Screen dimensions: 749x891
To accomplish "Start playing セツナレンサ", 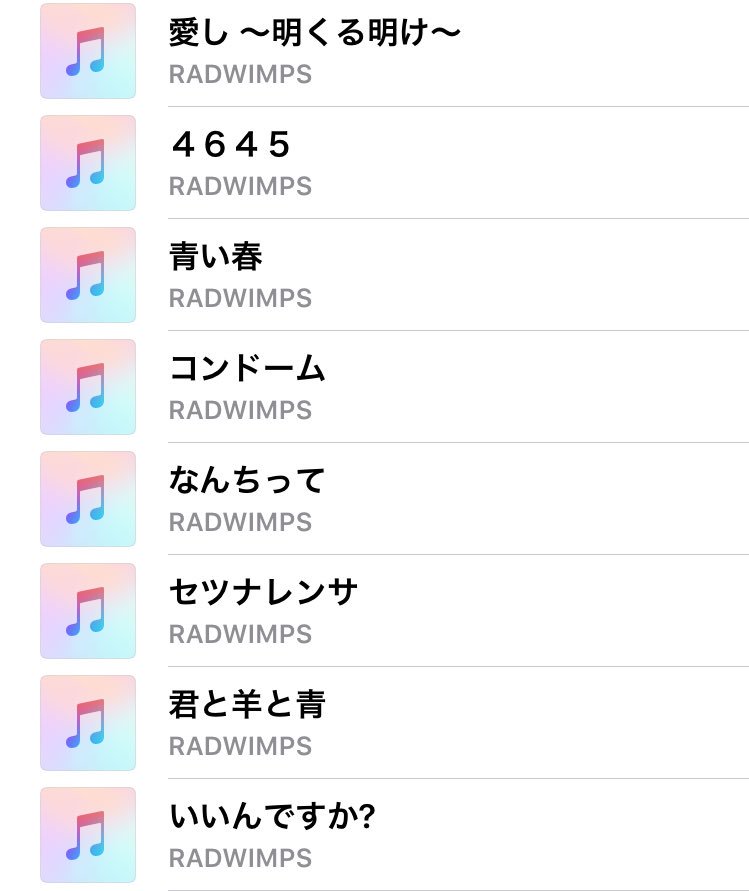I will coord(374,610).
